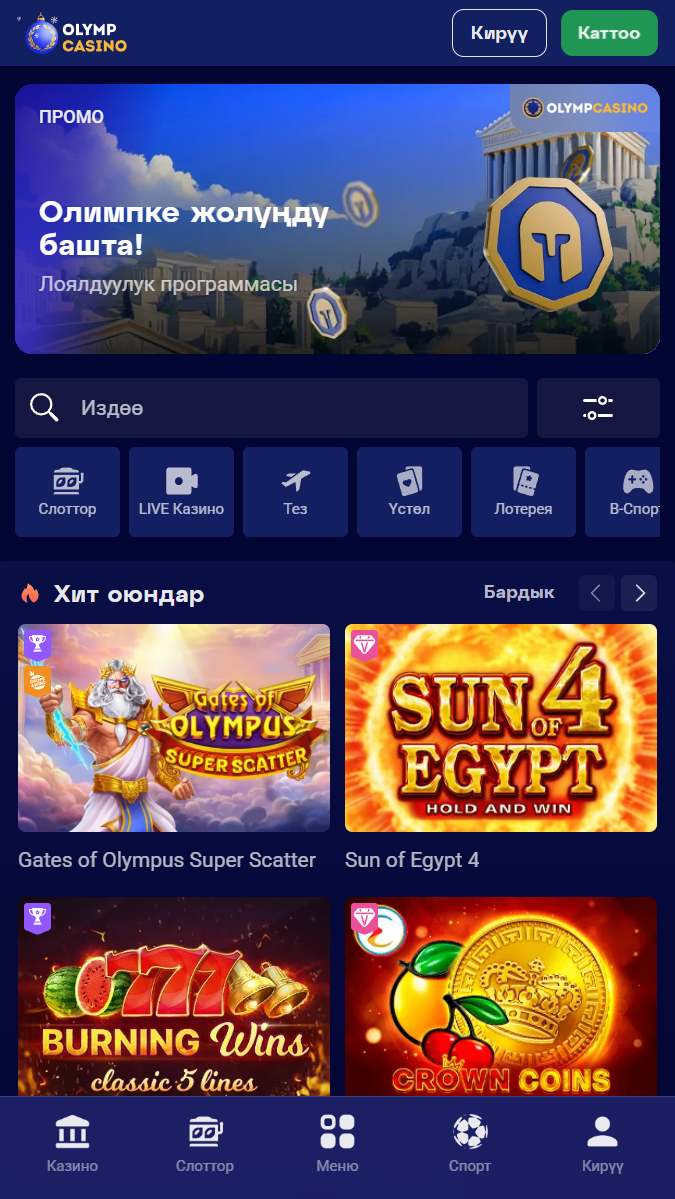The width and height of the screenshot is (675, 1199).
Task: Choose the Тез games category
Action: pyautogui.click(x=295, y=492)
